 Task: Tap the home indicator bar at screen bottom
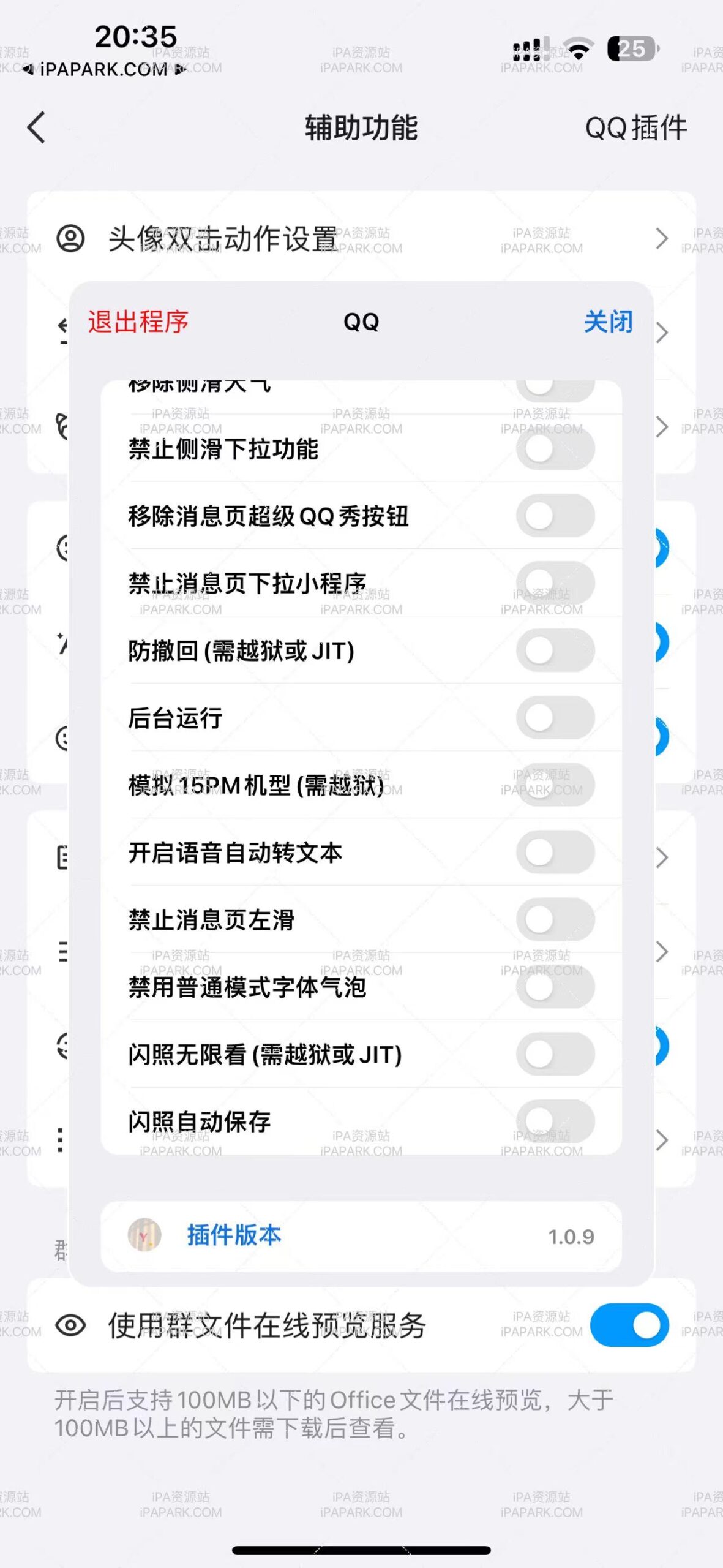pyautogui.click(x=361, y=1551)
